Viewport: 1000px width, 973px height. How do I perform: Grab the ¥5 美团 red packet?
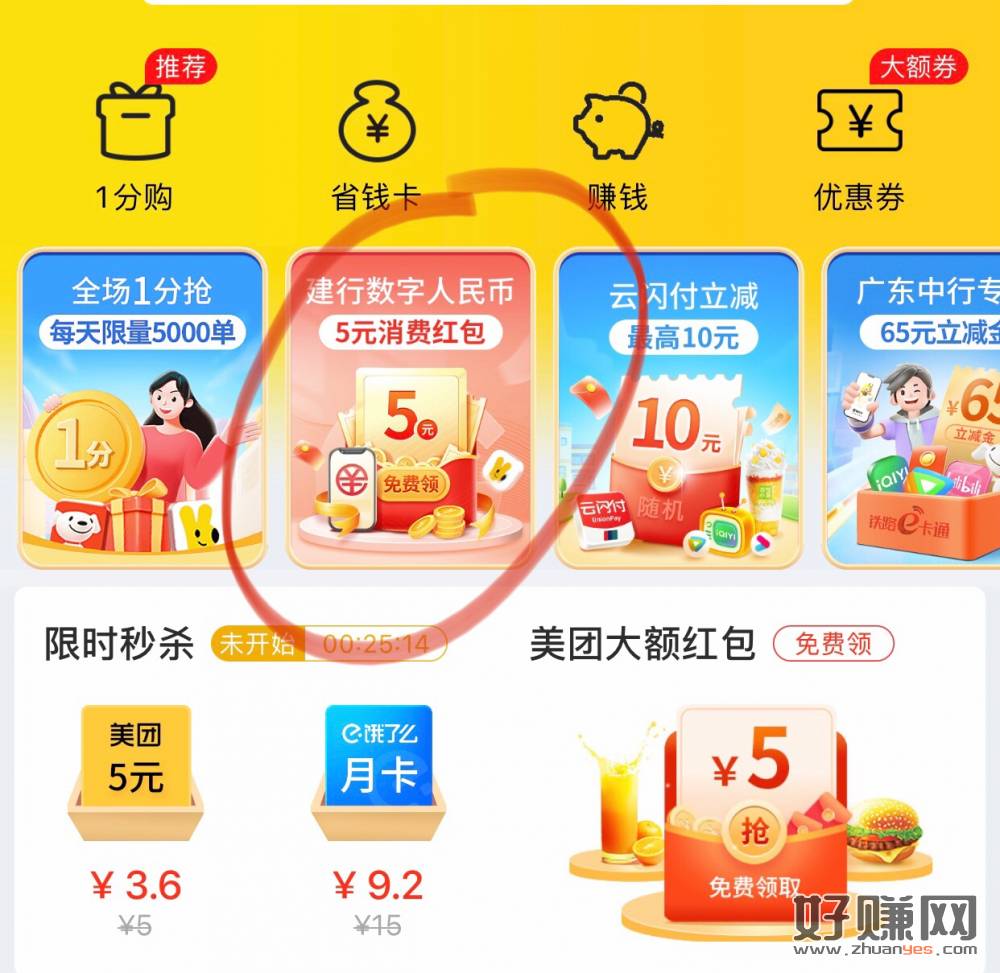(x=755, y=830)
